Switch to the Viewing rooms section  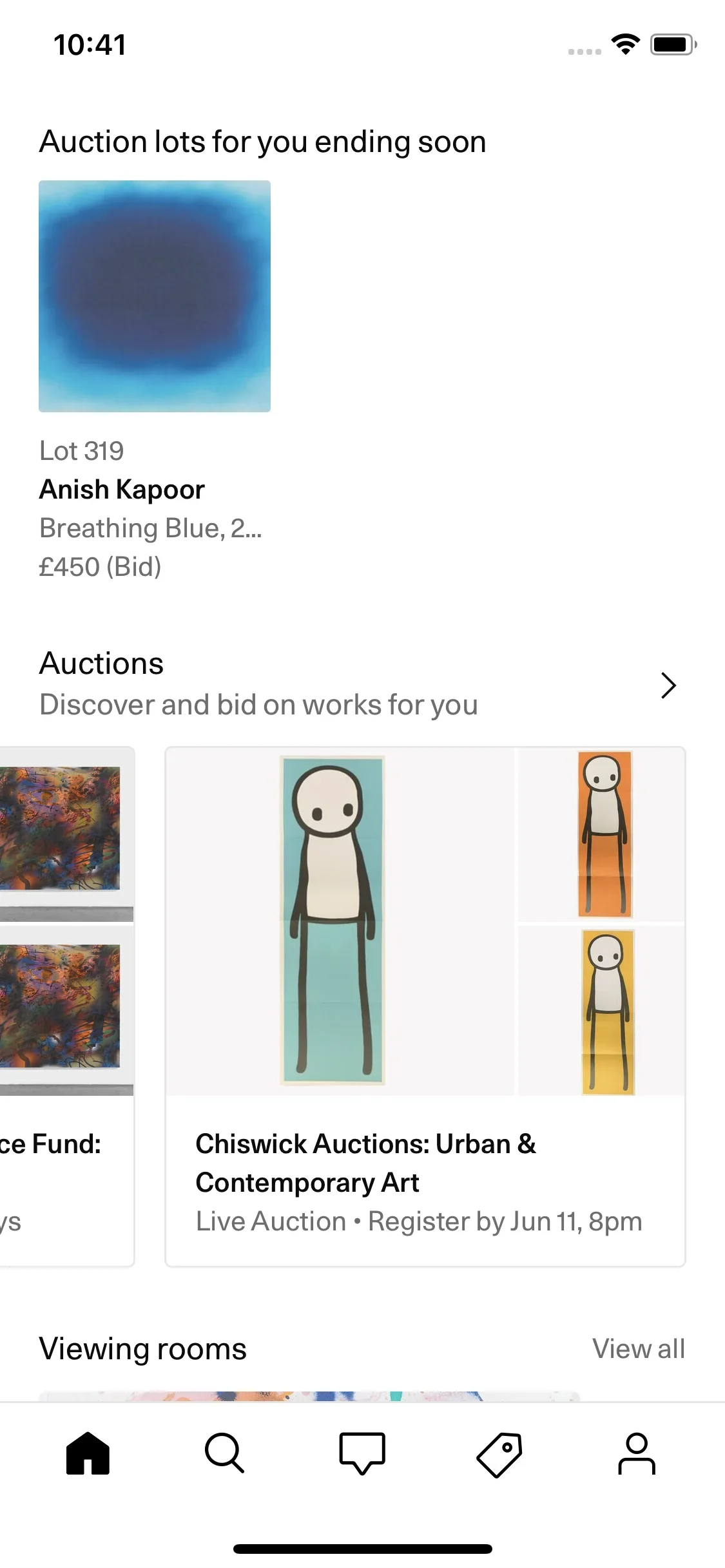coord(142,1347)
